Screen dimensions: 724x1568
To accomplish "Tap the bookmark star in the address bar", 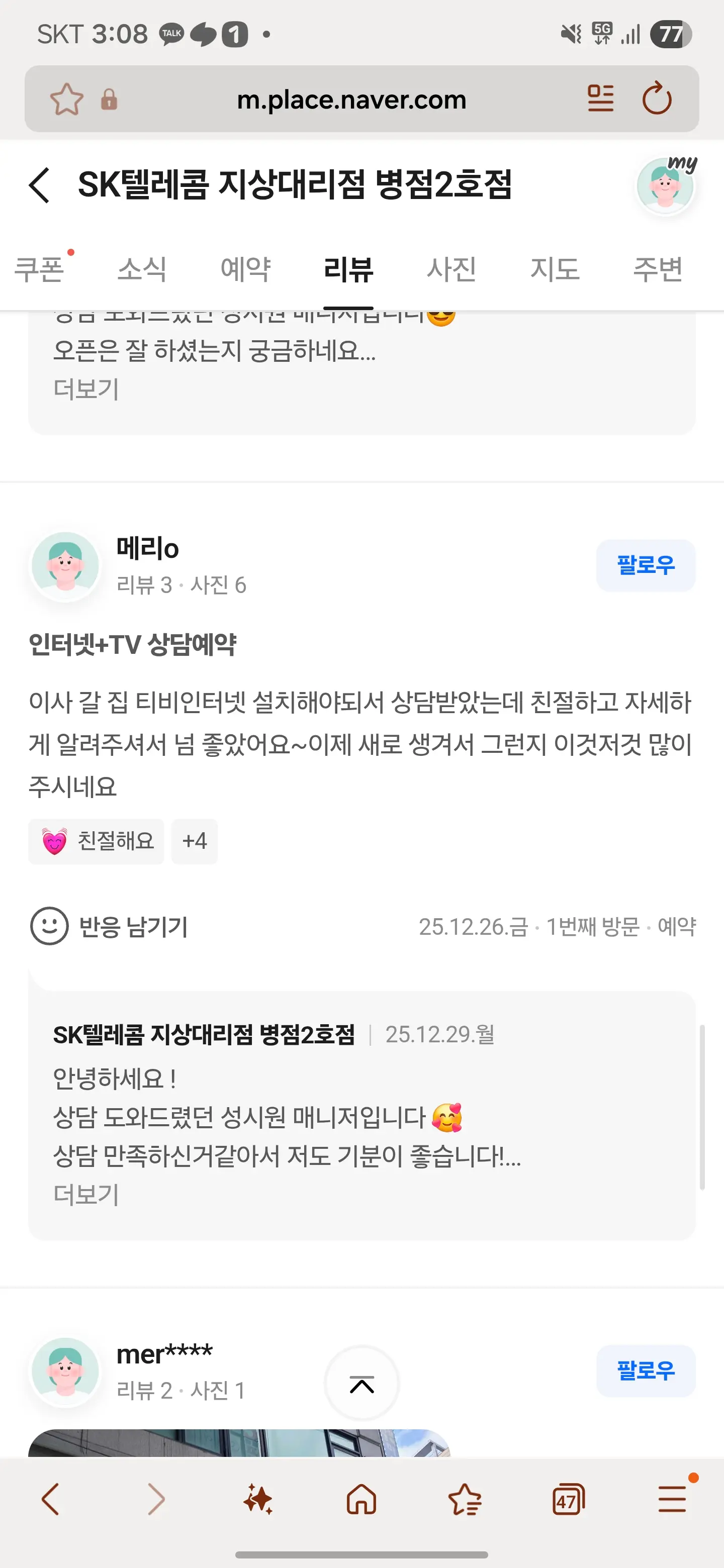I will coord(67,99).
